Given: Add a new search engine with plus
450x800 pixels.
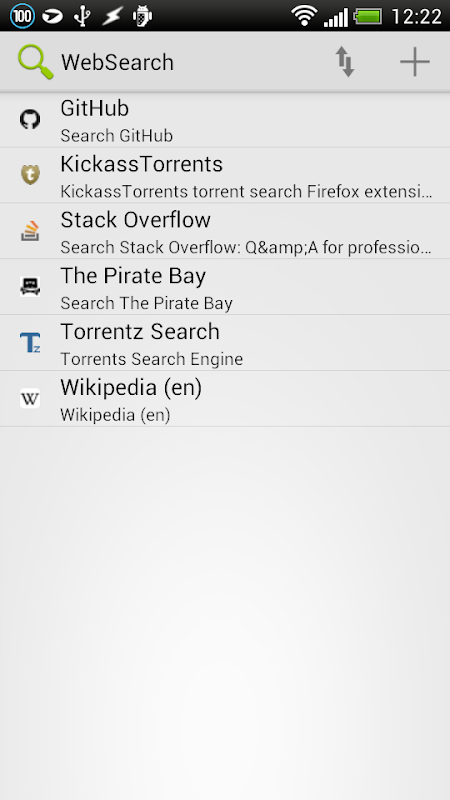Looking at the screenshot, I should click(x=415, y=62).
